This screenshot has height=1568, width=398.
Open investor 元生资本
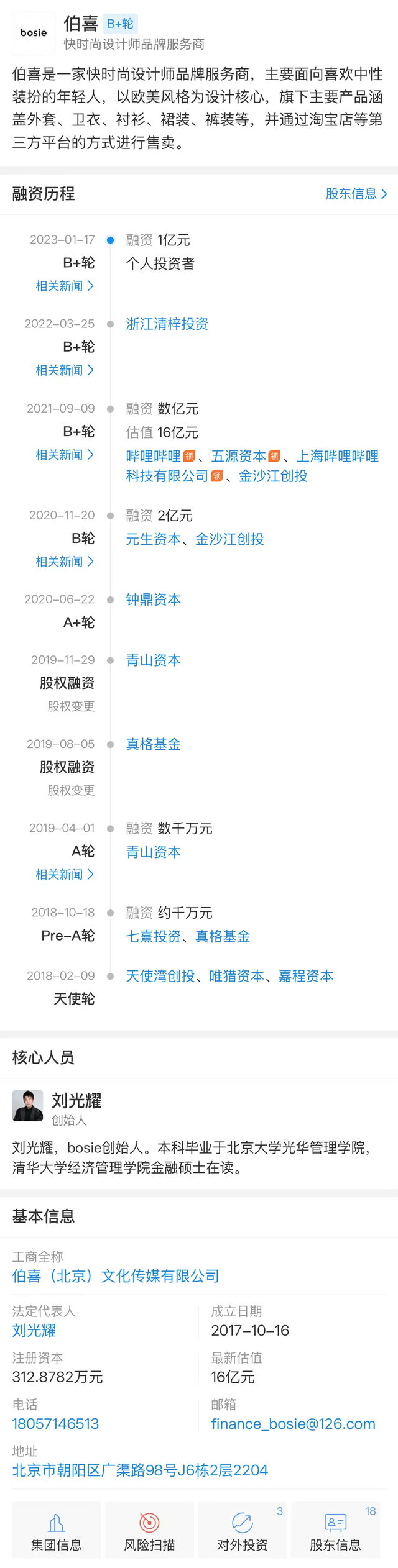(x=153, y=539)
